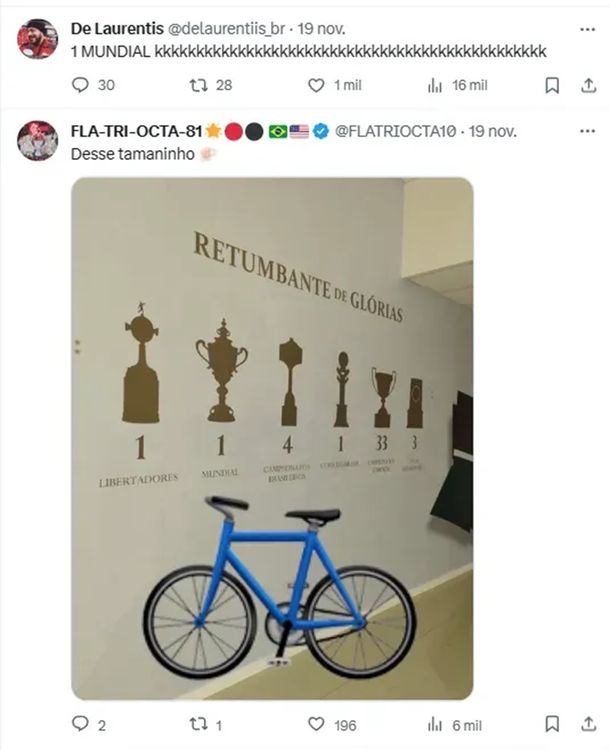Open De Laurentis profile avatar
The image size is (610, 750).
(37, 39)
